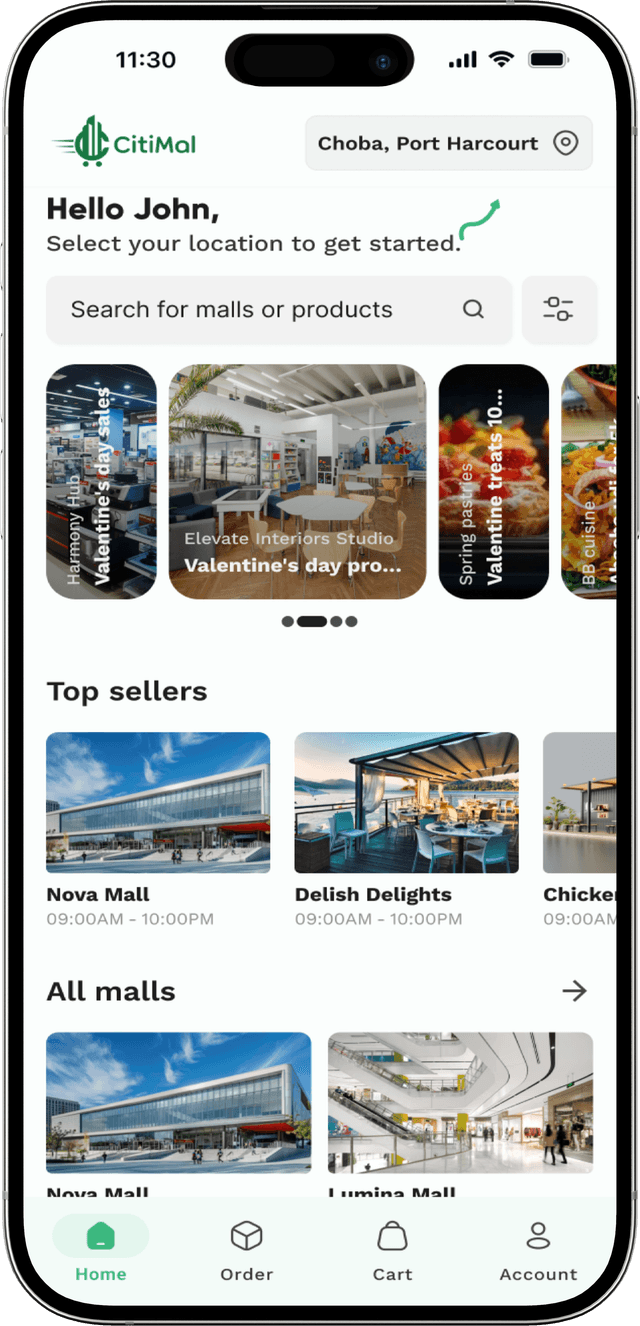The image size is (640, 1326).
Task: Go to the Home tab
Action: tap(101, 1249)
